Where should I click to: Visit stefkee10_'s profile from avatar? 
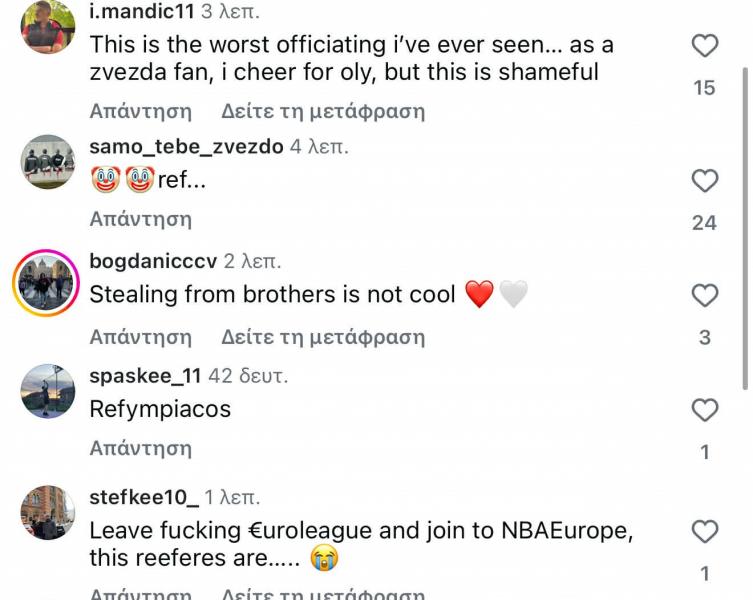(x=47, y=512)
